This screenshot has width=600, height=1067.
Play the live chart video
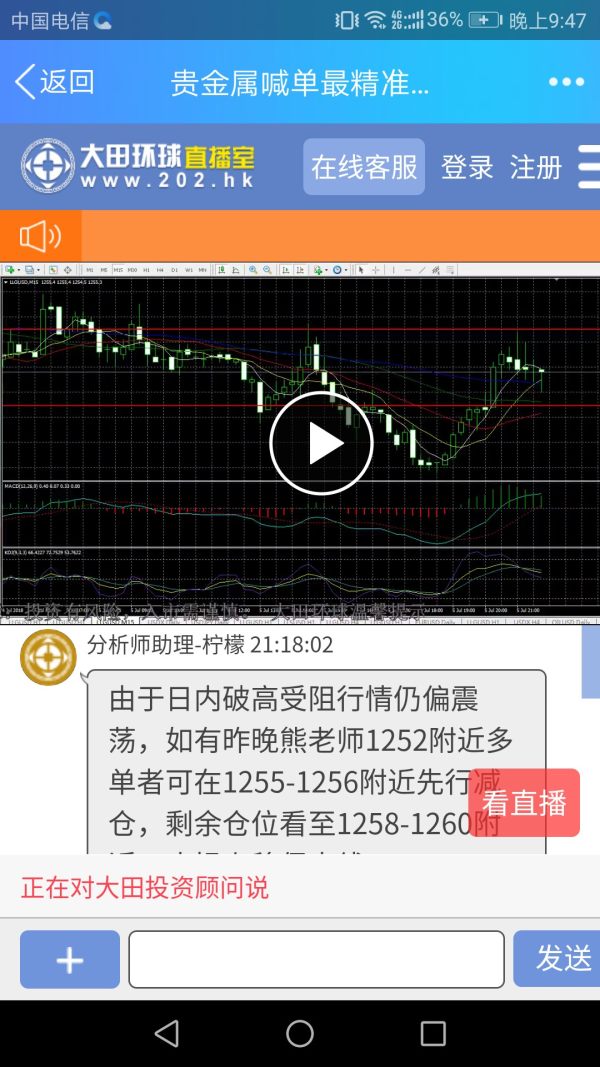click(x=321, y=443)
